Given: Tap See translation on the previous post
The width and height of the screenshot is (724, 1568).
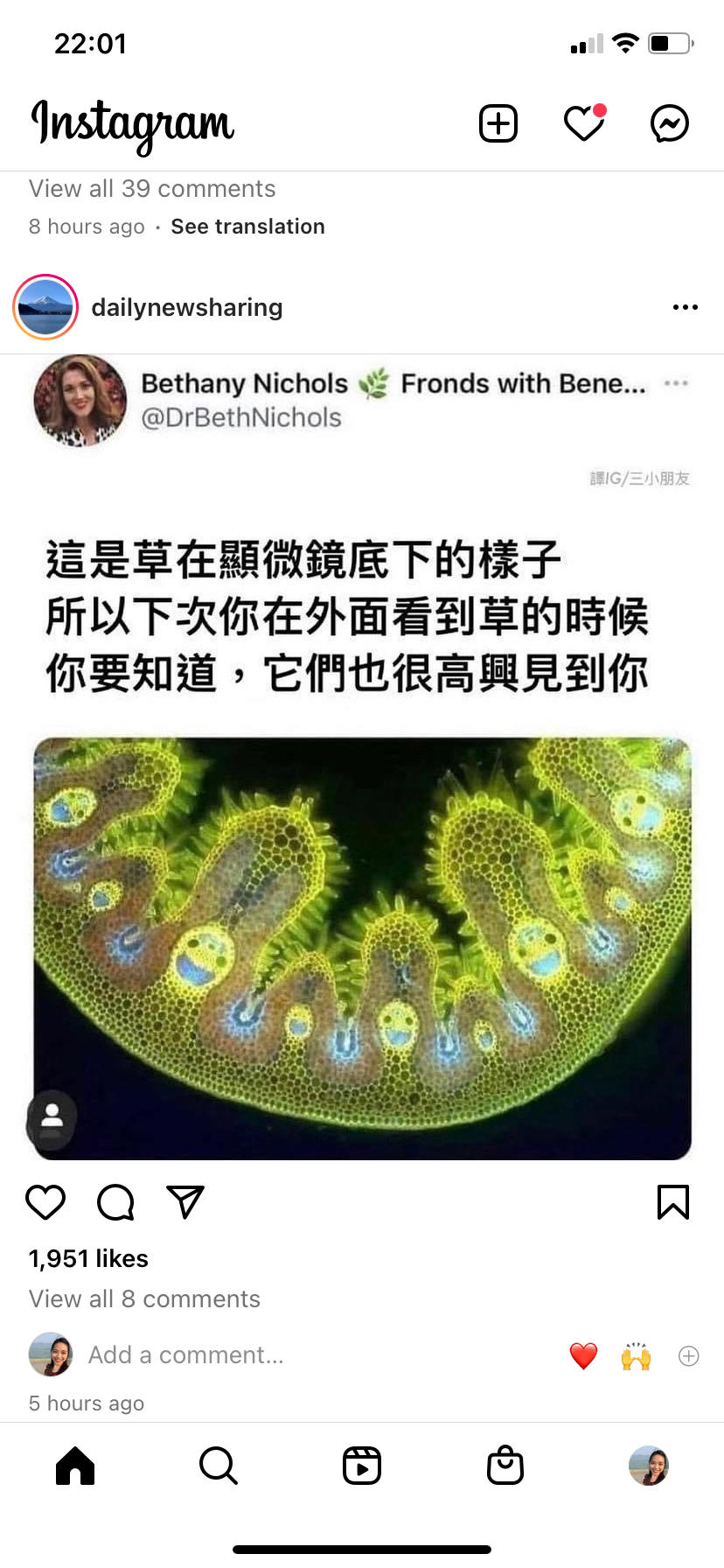Looking at the screenshot, I should tap(247, 227).
